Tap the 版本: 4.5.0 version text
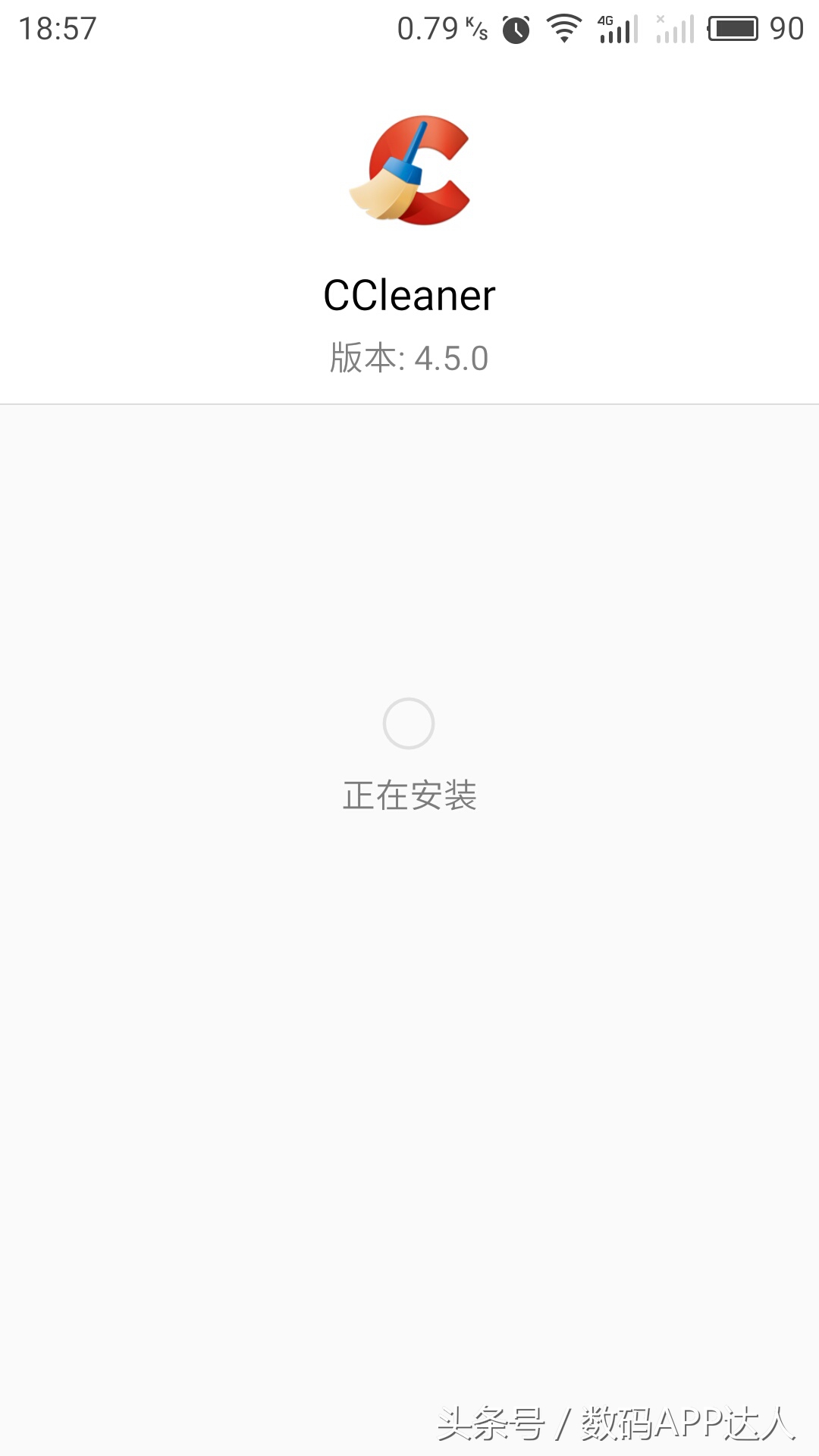This screenshot has height=1456, width=819. click(x=409, y=357)
